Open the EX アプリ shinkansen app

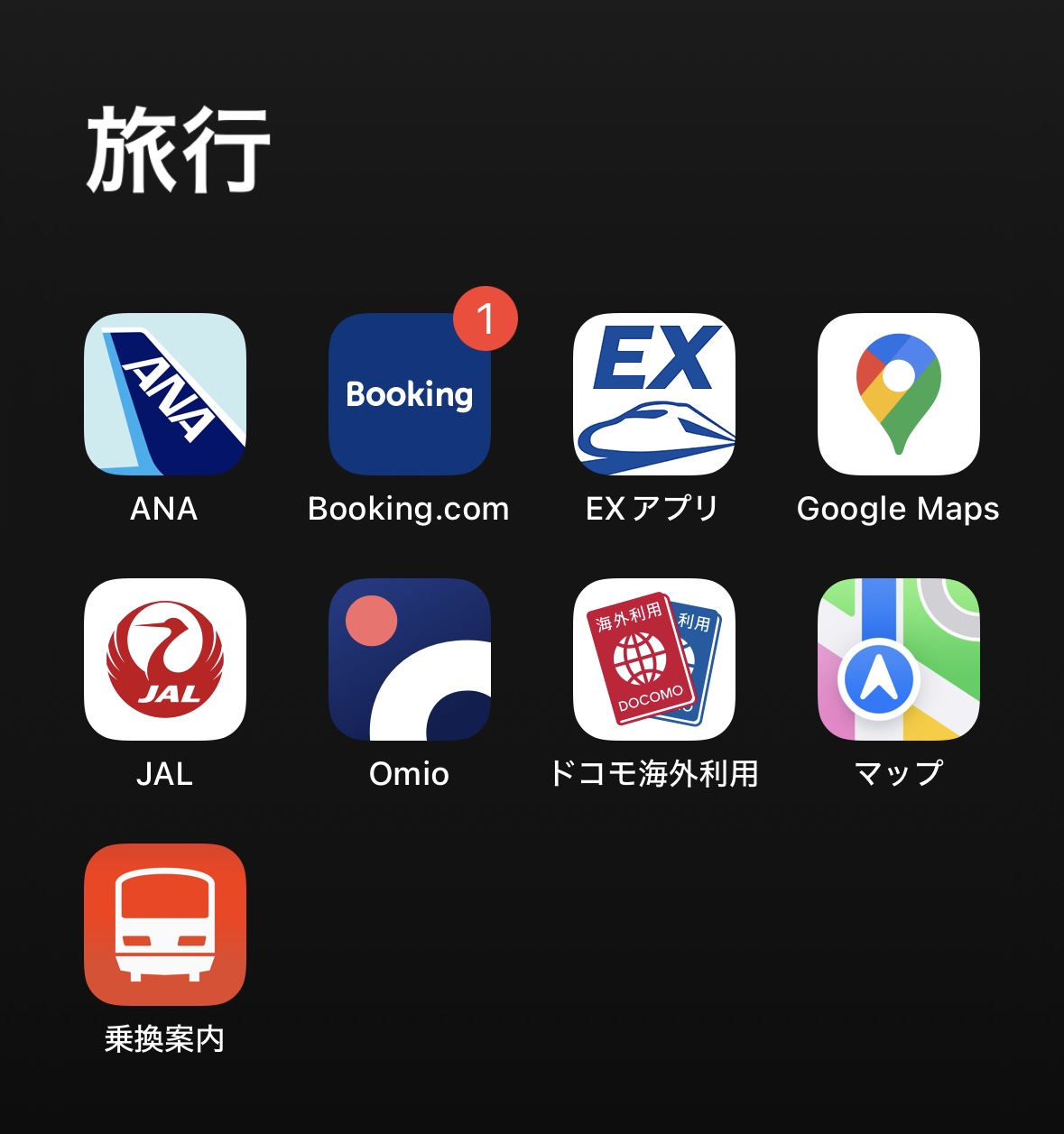click(653, 394)
